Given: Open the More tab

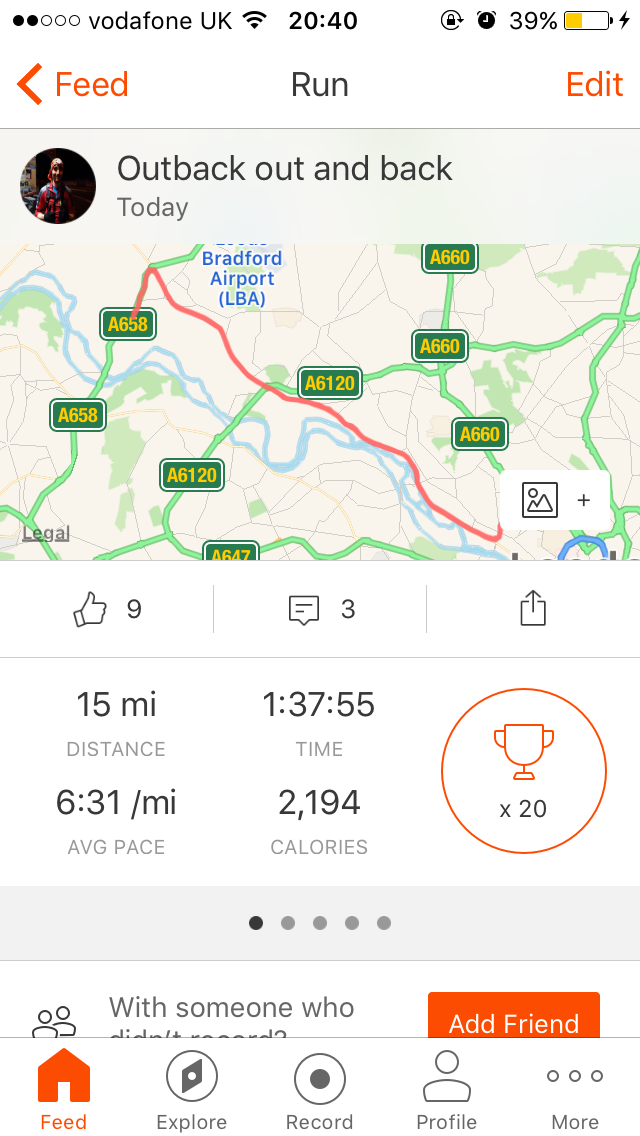Looking at the screenshot, I should pyautogui.click(x=575, y=1094).
